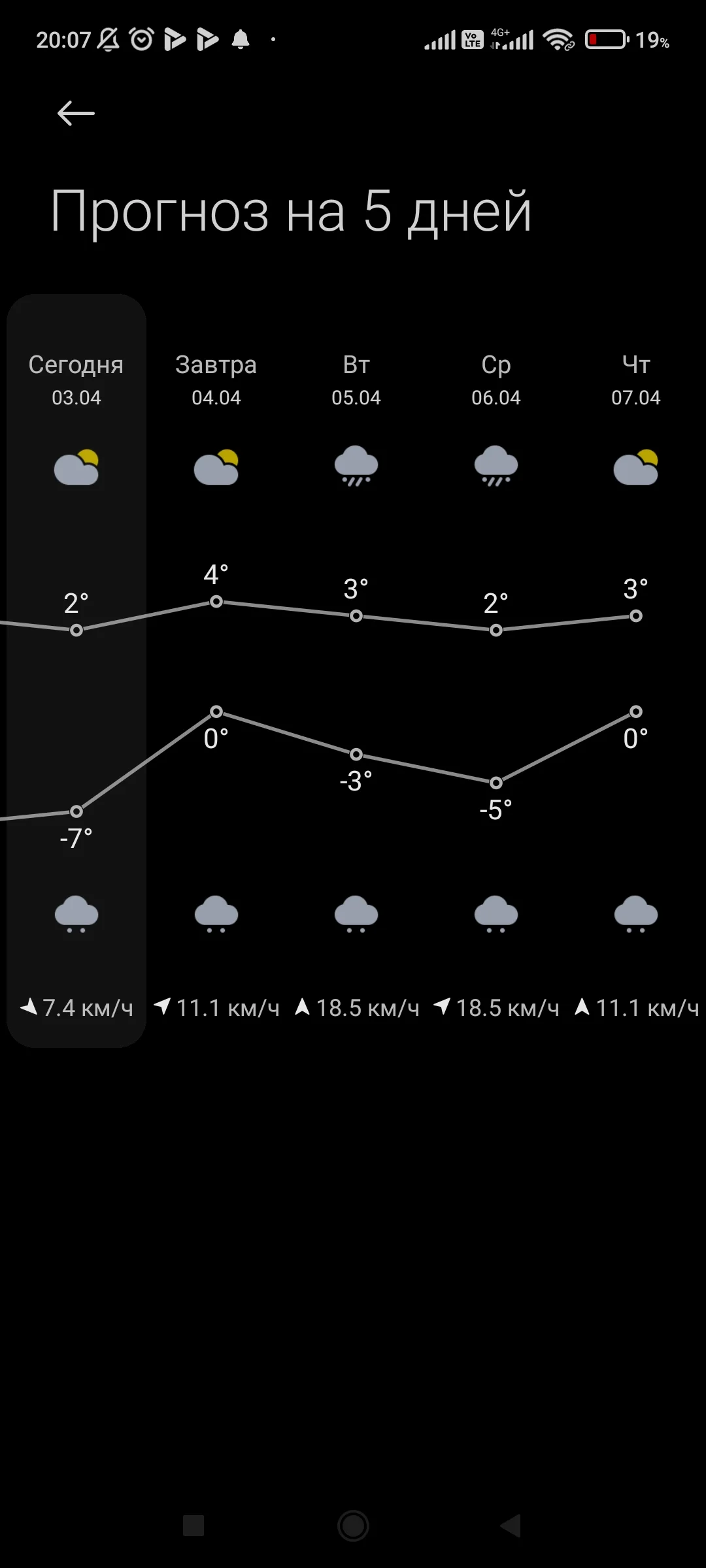706x1568 pixels.
Task: Tap the battery indicator in the status bar
Action: [x=605, y=39]
